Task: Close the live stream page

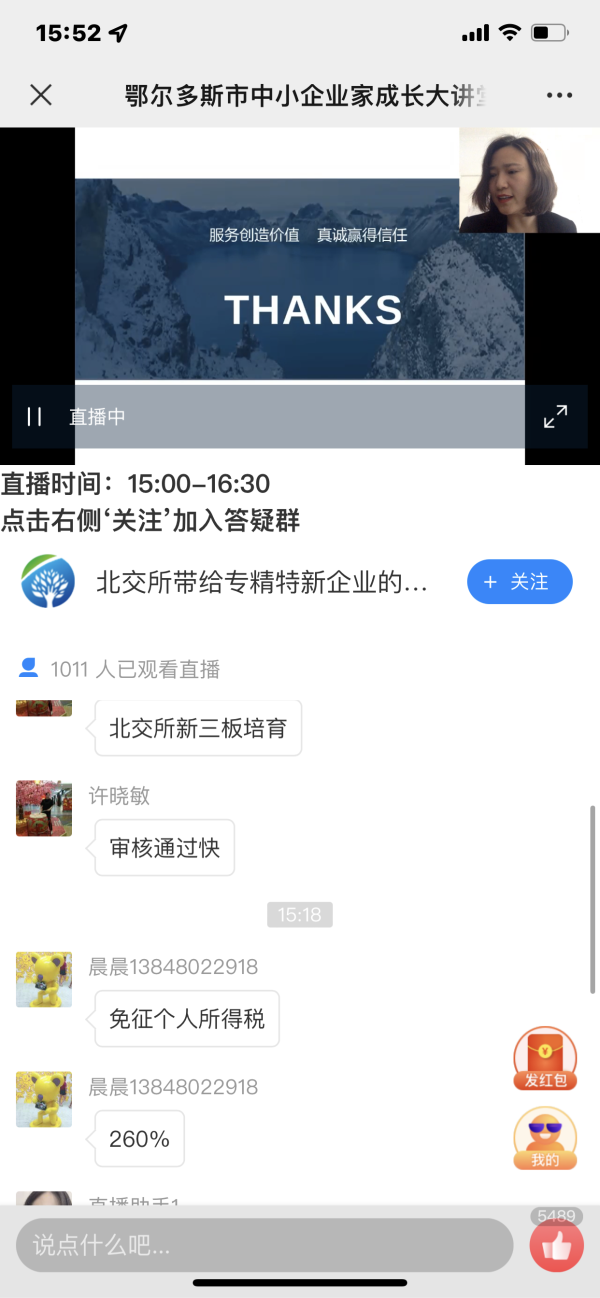Action: click(41, 95)
